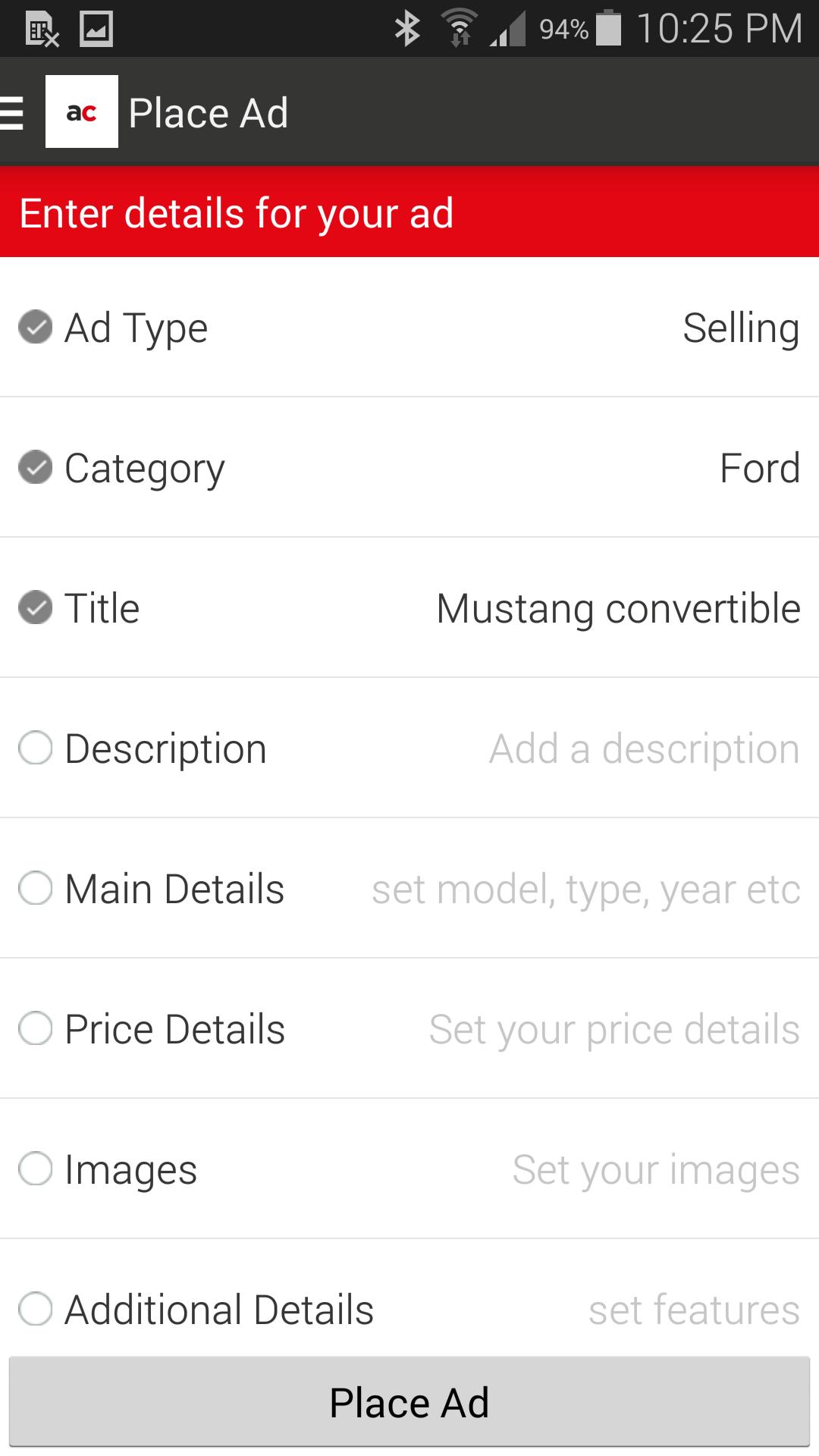This screenshot has width=819, height=1456.
Task: Open the Ad Type selector showing Selling
Action: point(409,328)
